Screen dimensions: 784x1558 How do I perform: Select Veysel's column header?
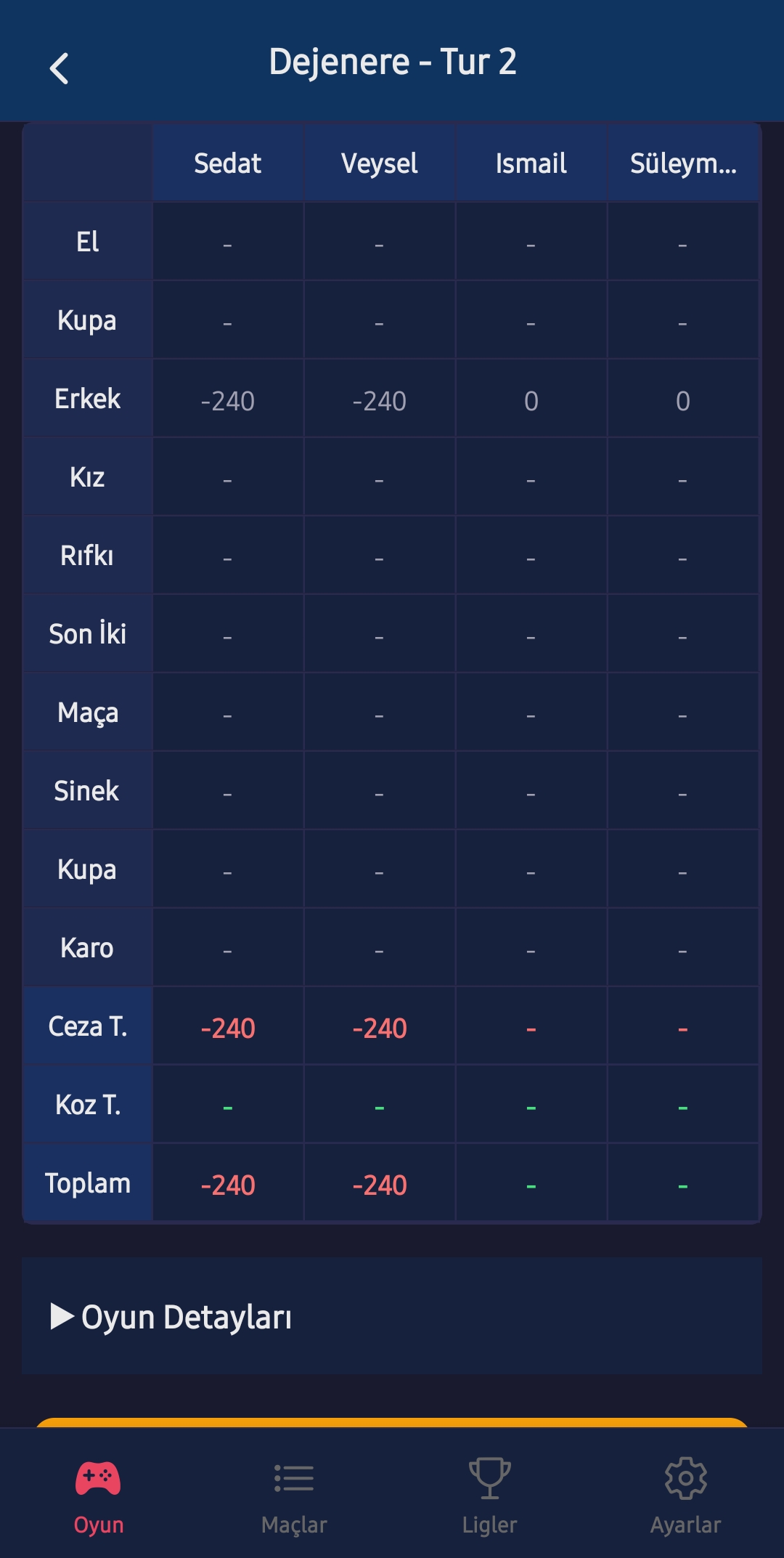pos(379,163)
